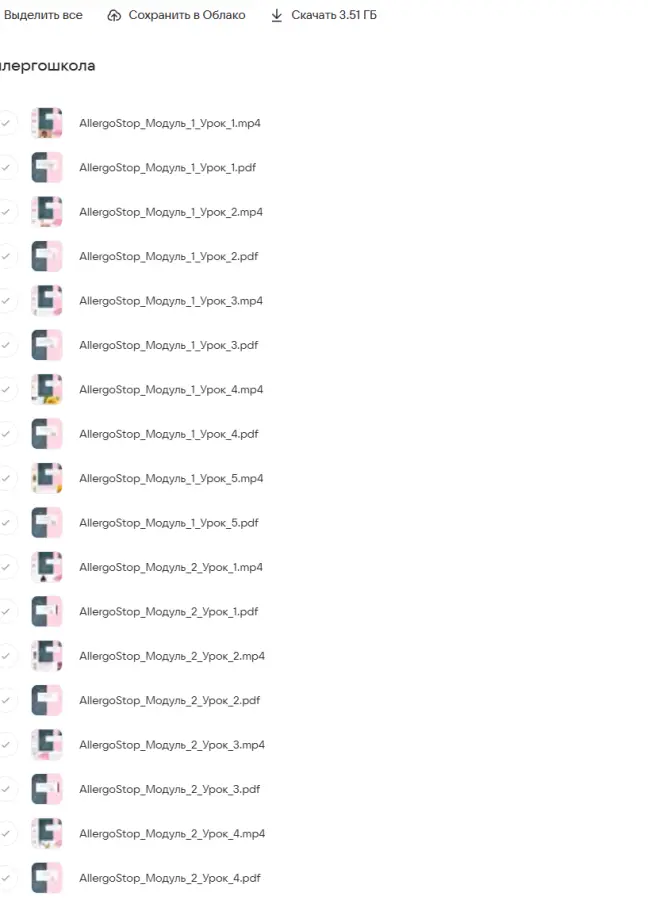
Task: Open AllergoStop_Модуль_2_Урок_1.mp4 video
Action: [x=170, y=567]
